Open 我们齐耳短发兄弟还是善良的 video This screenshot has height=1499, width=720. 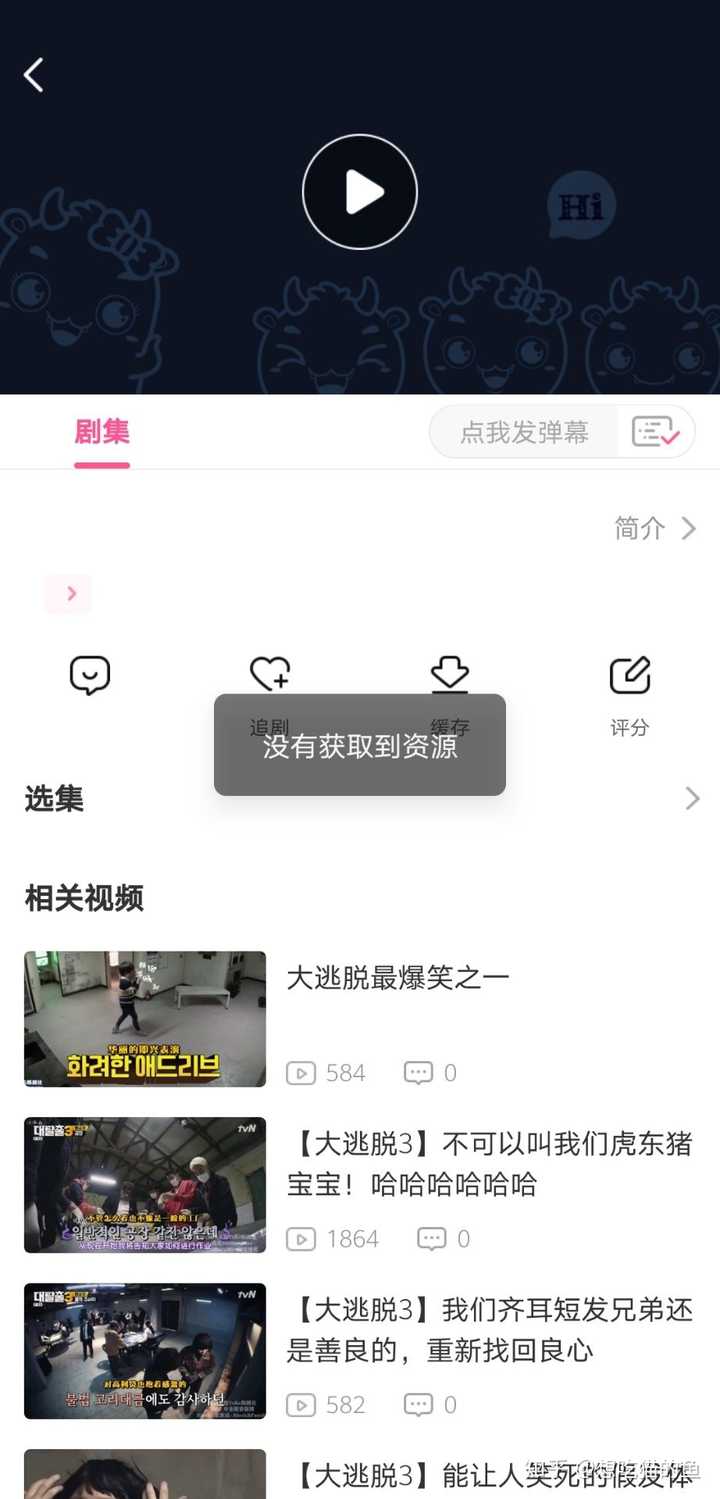tap(489, 1329)
